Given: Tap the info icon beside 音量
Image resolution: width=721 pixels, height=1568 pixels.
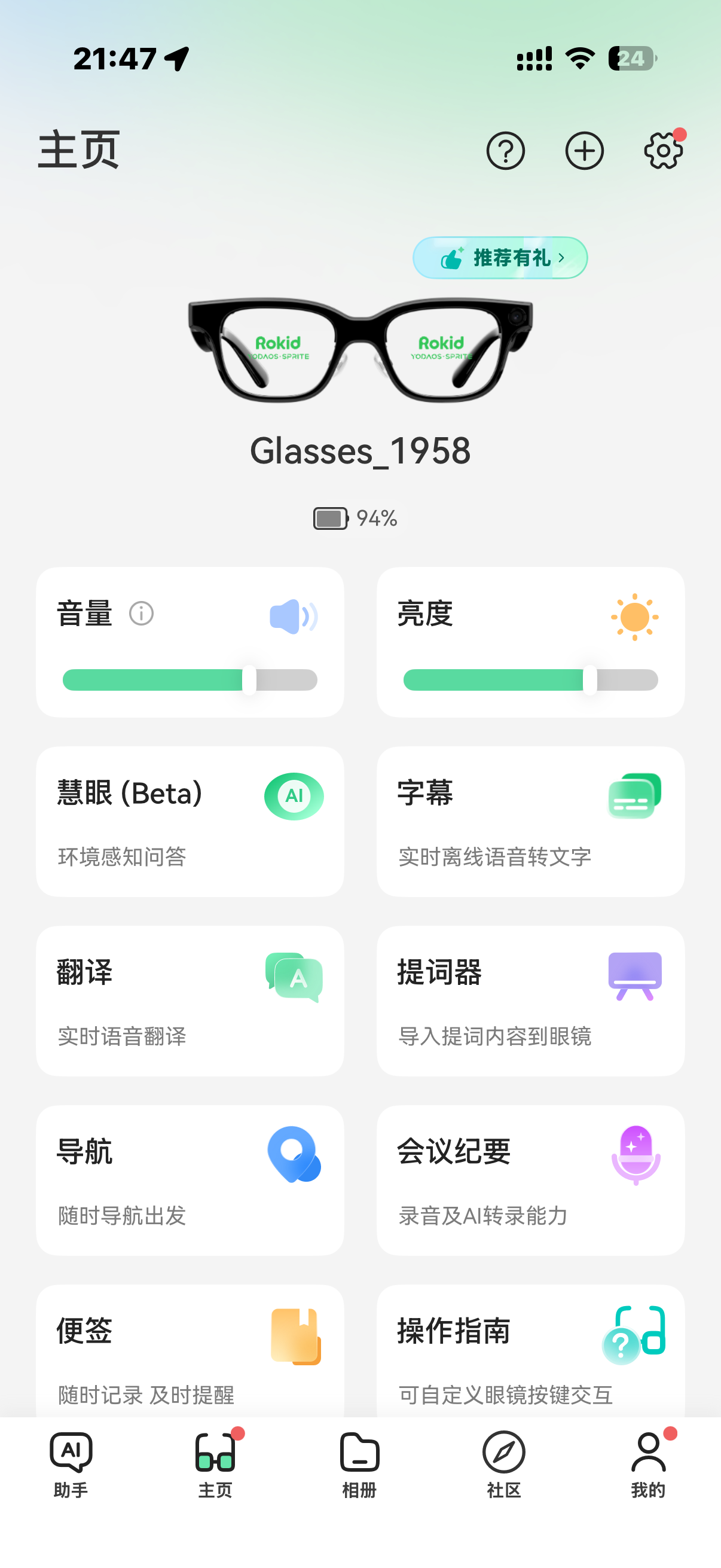Looking at the screenshot, I should click(141, 613).
